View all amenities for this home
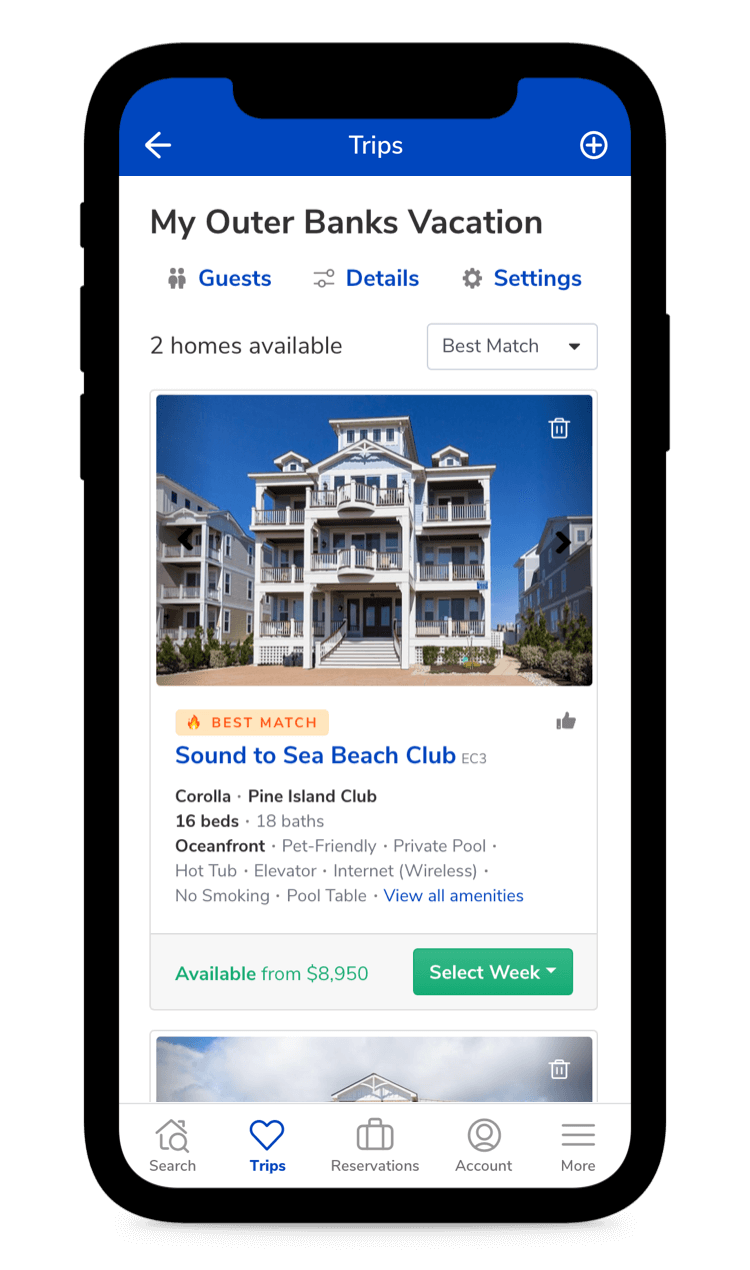 [x=453, y=895]
